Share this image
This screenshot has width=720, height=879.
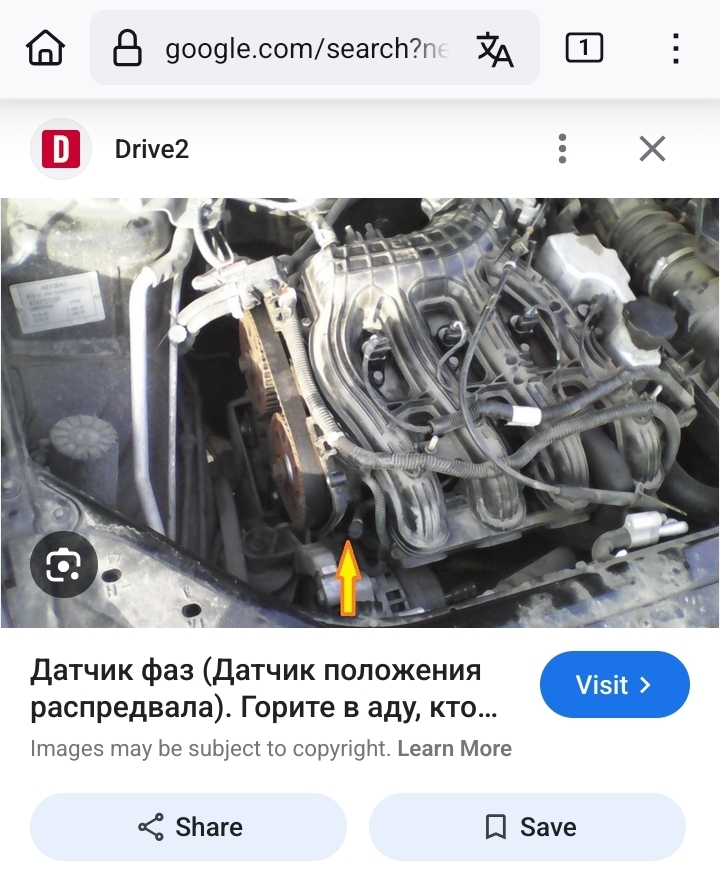tap(189, 827)
